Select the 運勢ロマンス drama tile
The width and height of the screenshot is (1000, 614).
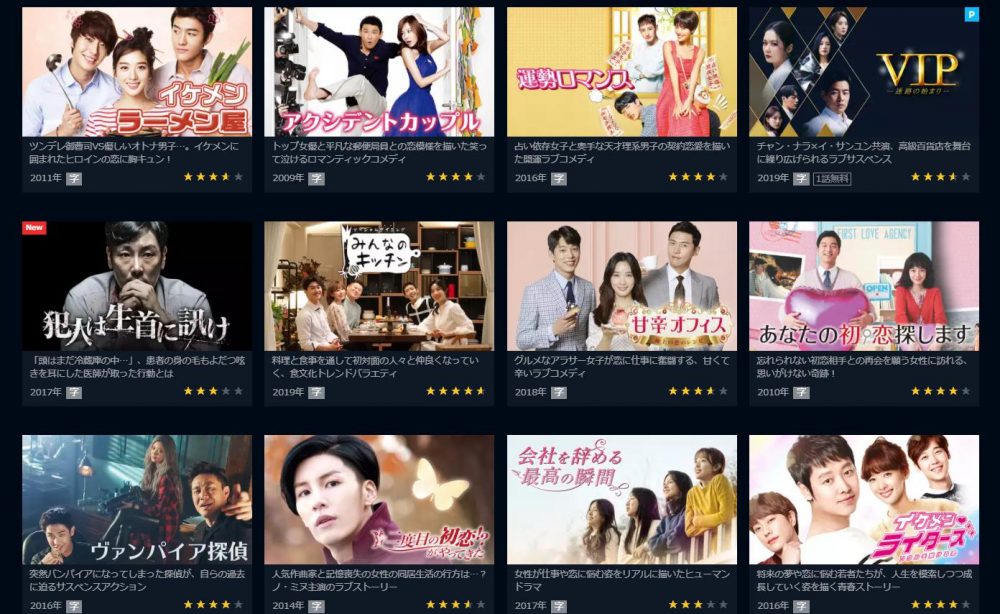click(x=621, y=72)
